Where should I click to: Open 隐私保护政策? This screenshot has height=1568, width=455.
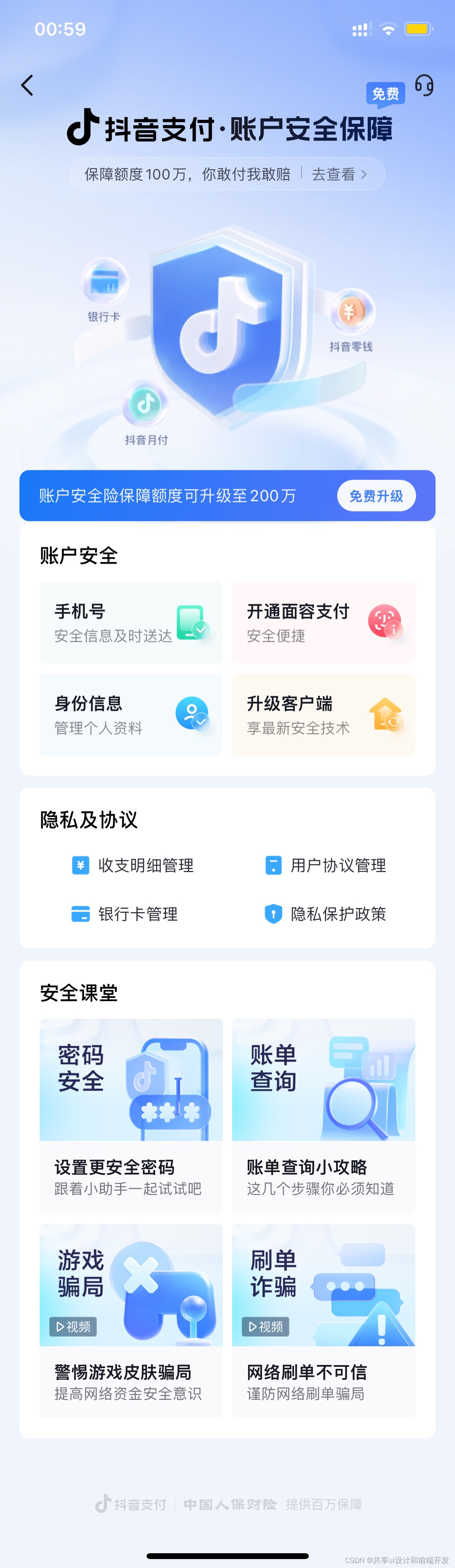pos(325,914)
